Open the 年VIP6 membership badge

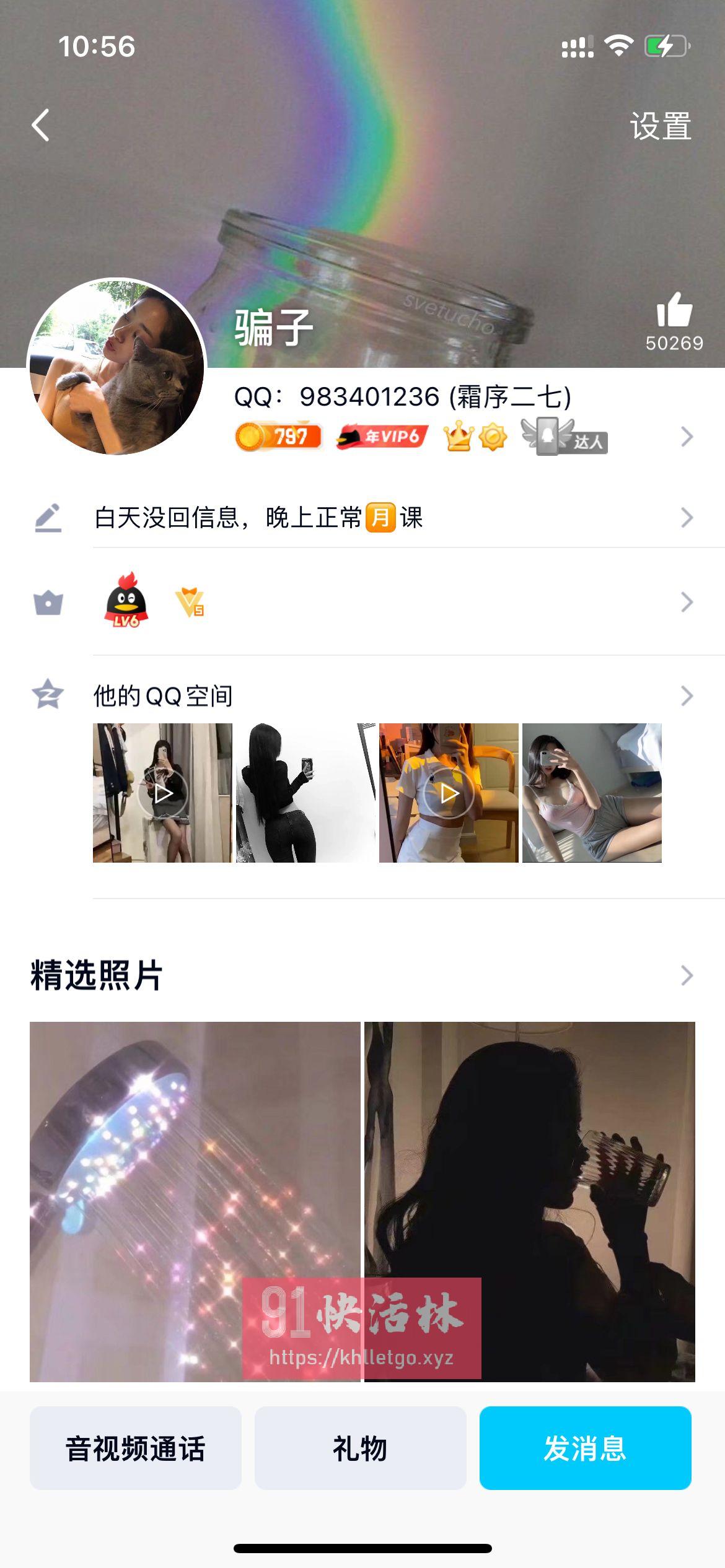[381, 437]
